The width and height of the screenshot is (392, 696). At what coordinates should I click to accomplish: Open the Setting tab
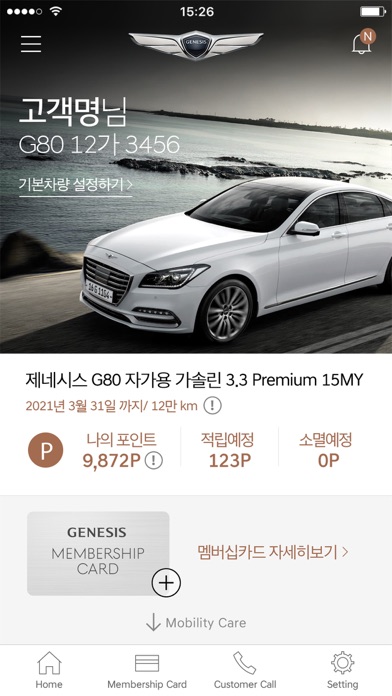click(342, 670)
